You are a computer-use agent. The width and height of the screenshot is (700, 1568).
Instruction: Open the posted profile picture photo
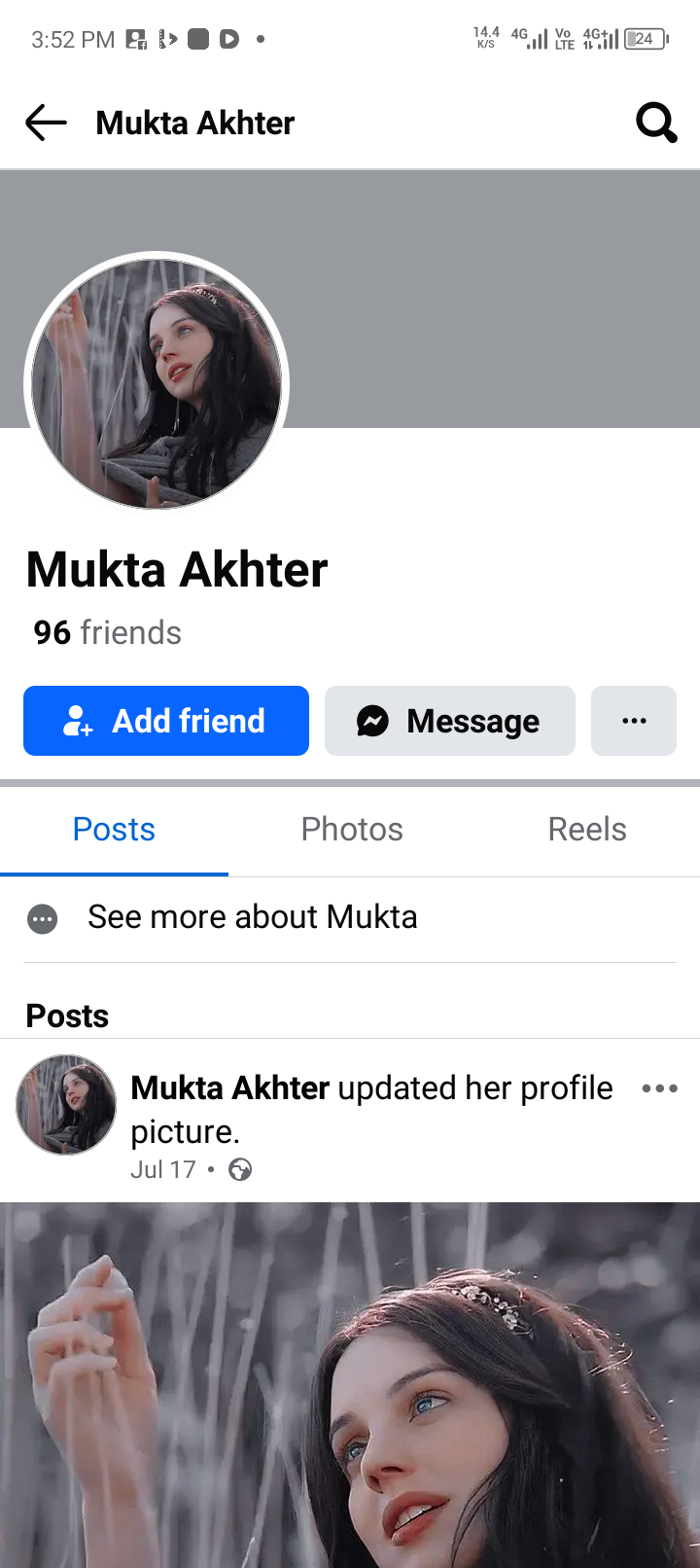[350, 1381]
